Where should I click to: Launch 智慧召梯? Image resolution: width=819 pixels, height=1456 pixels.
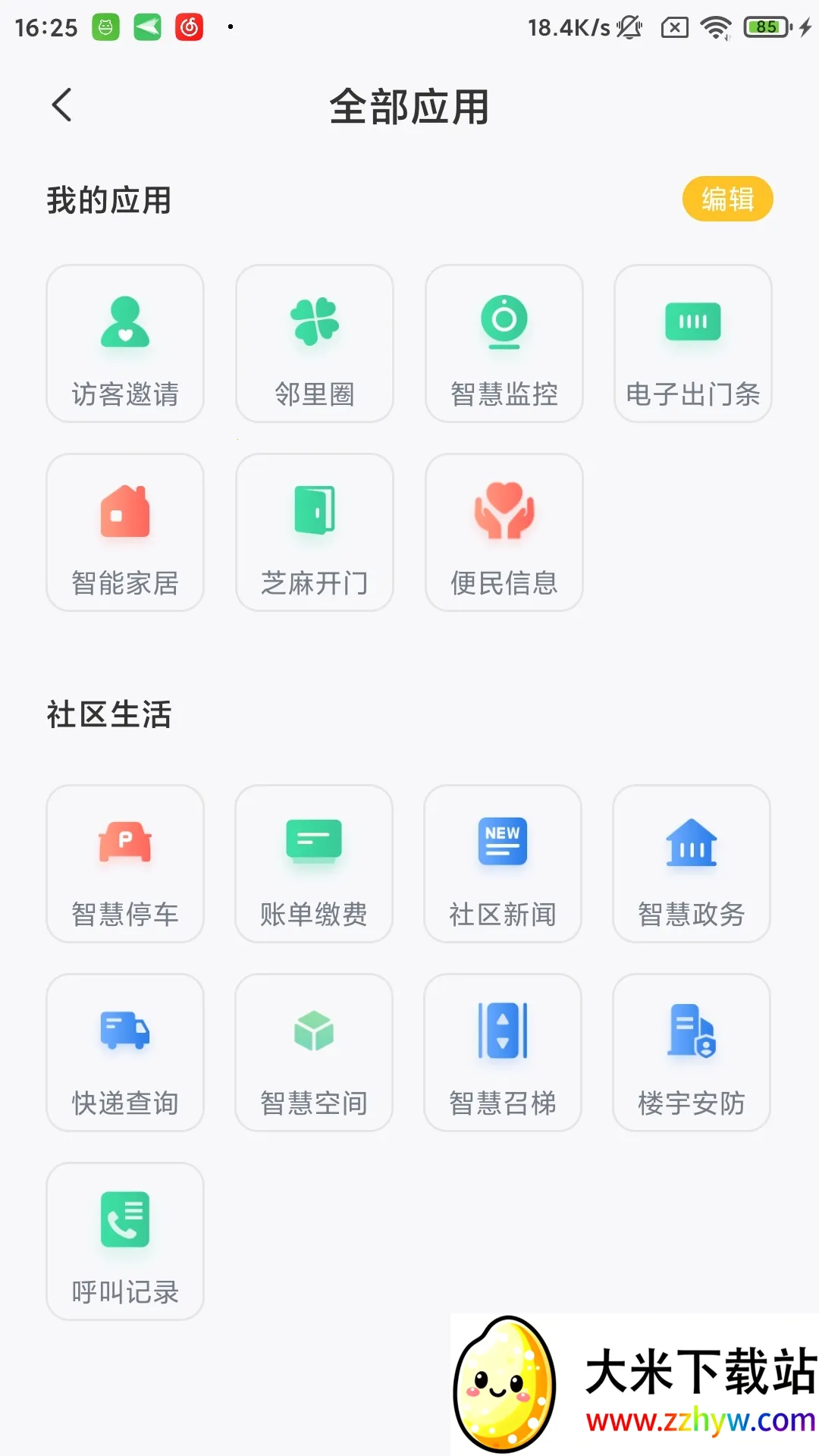(503, 1053)
